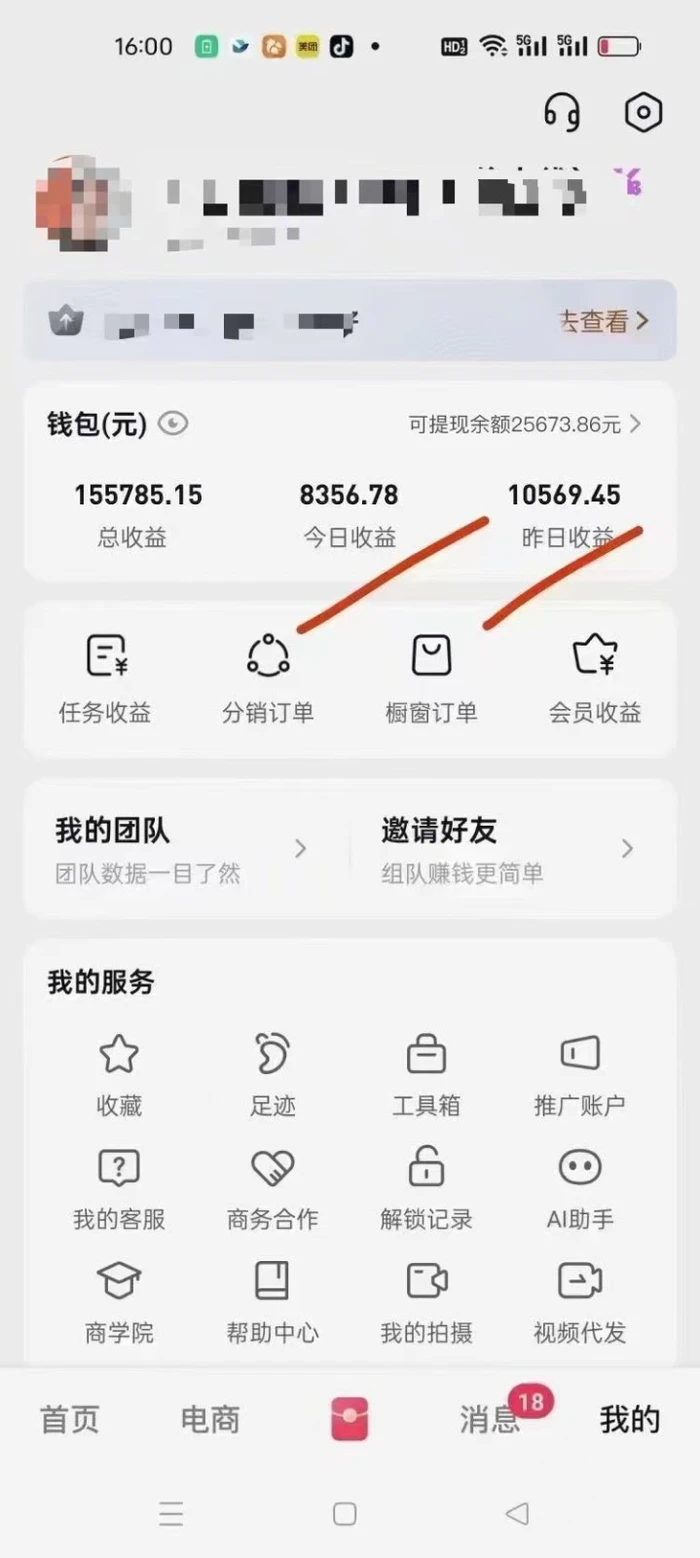
Task: Open the settings hexagon icon
Action: pyautogui.click(x=643, y=112)
